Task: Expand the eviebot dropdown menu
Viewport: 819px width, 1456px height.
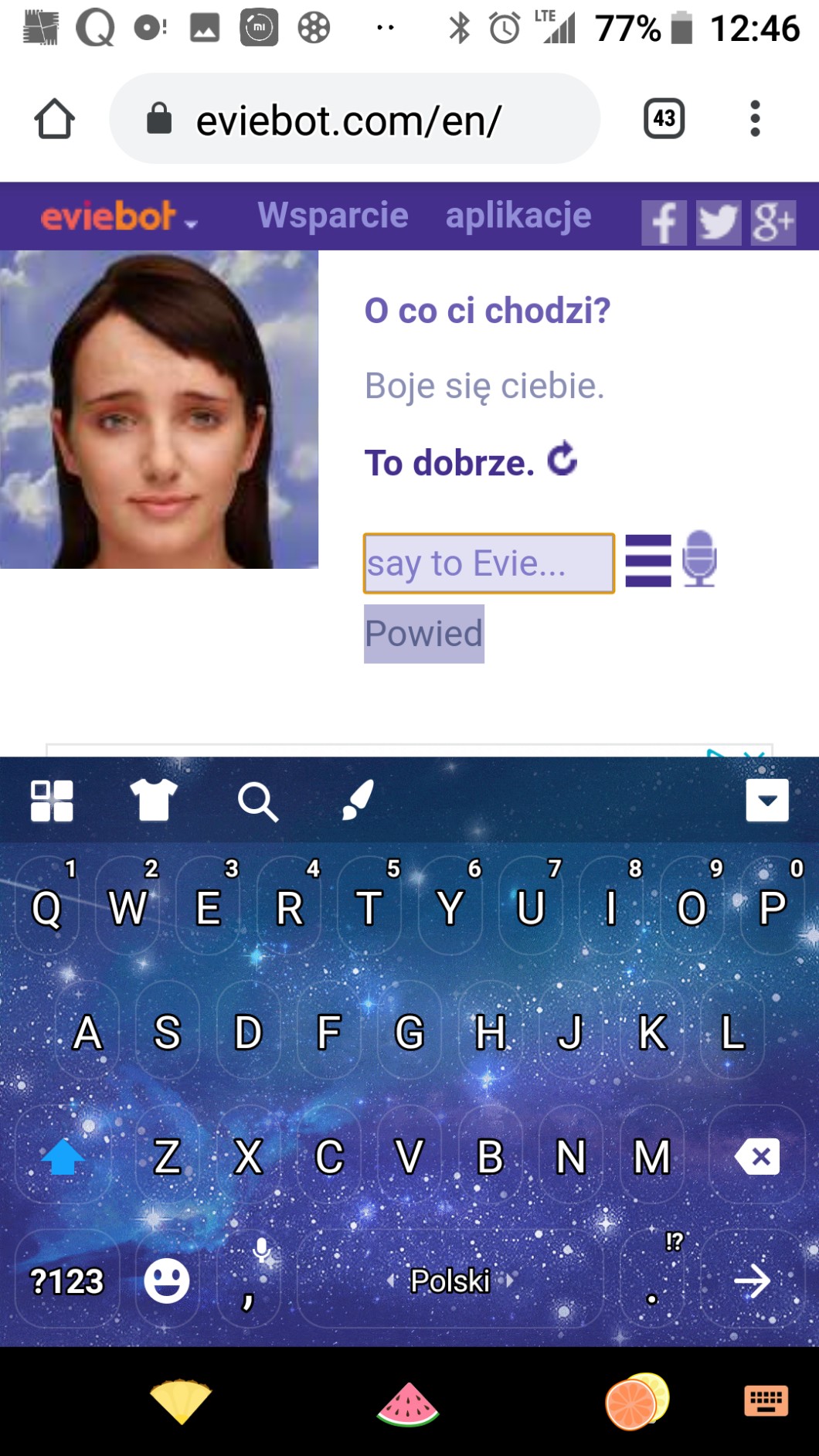Action: 120,217
